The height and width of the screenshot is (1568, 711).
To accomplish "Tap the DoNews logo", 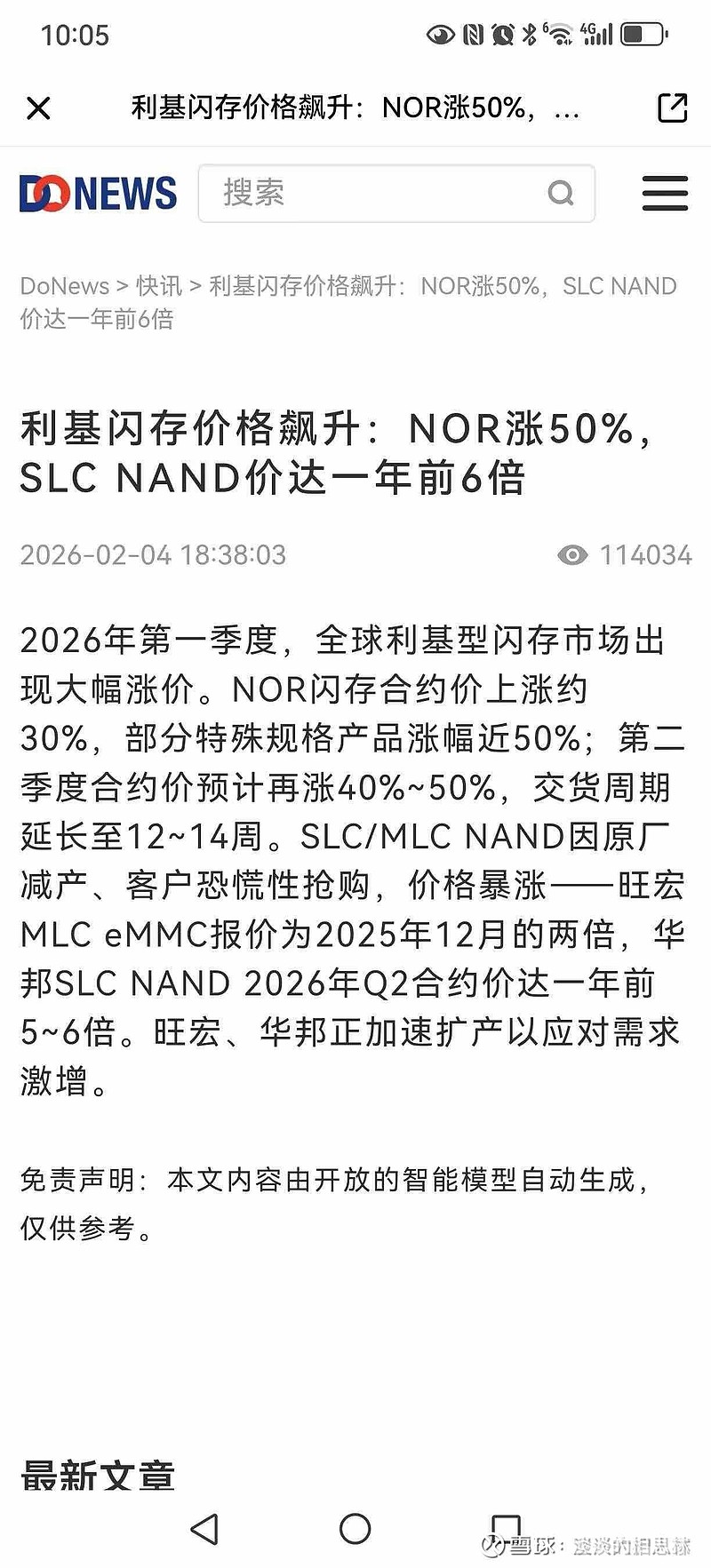I will [x=98, y=193].
